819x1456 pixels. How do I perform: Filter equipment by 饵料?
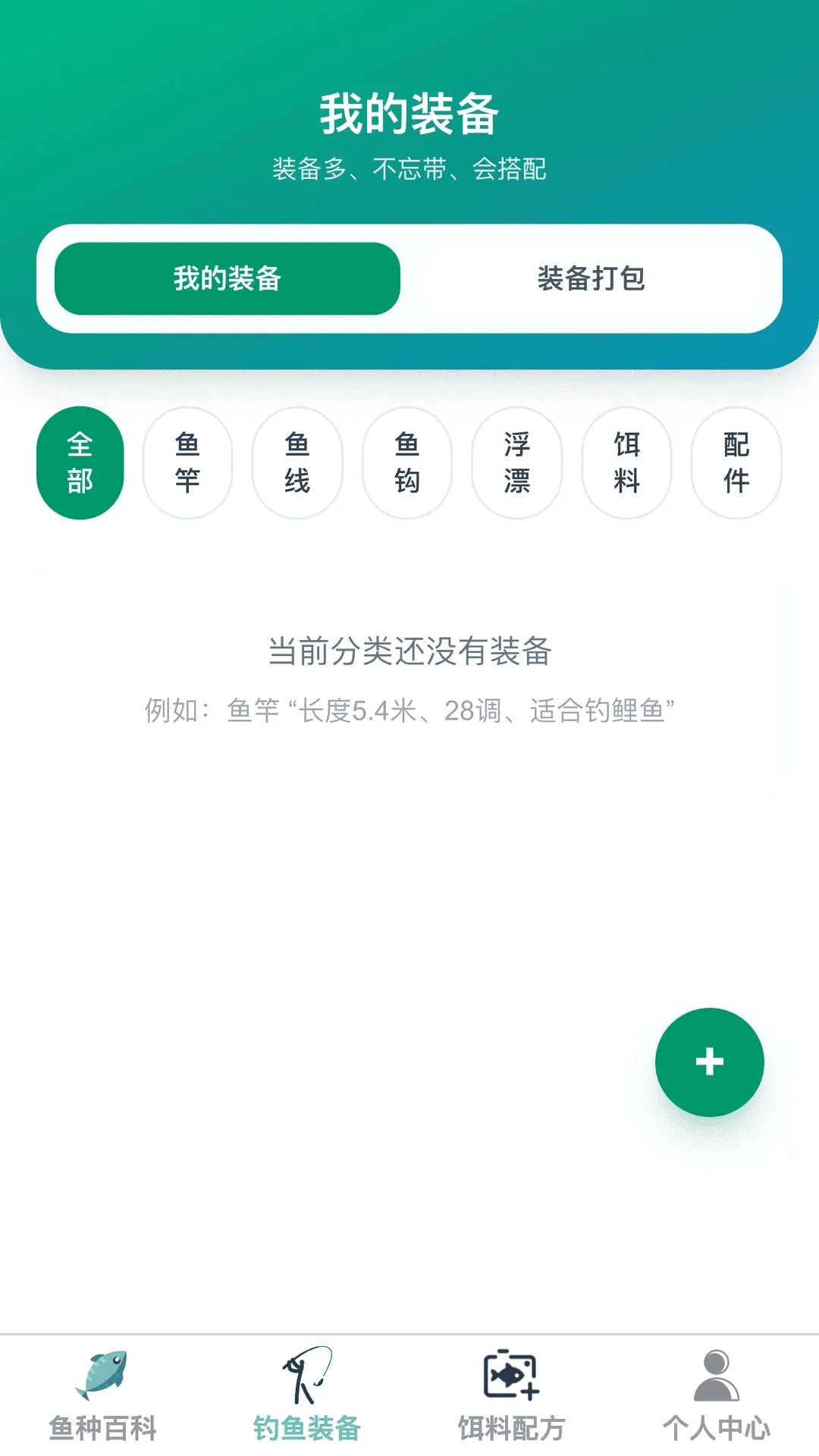[627, 463]
